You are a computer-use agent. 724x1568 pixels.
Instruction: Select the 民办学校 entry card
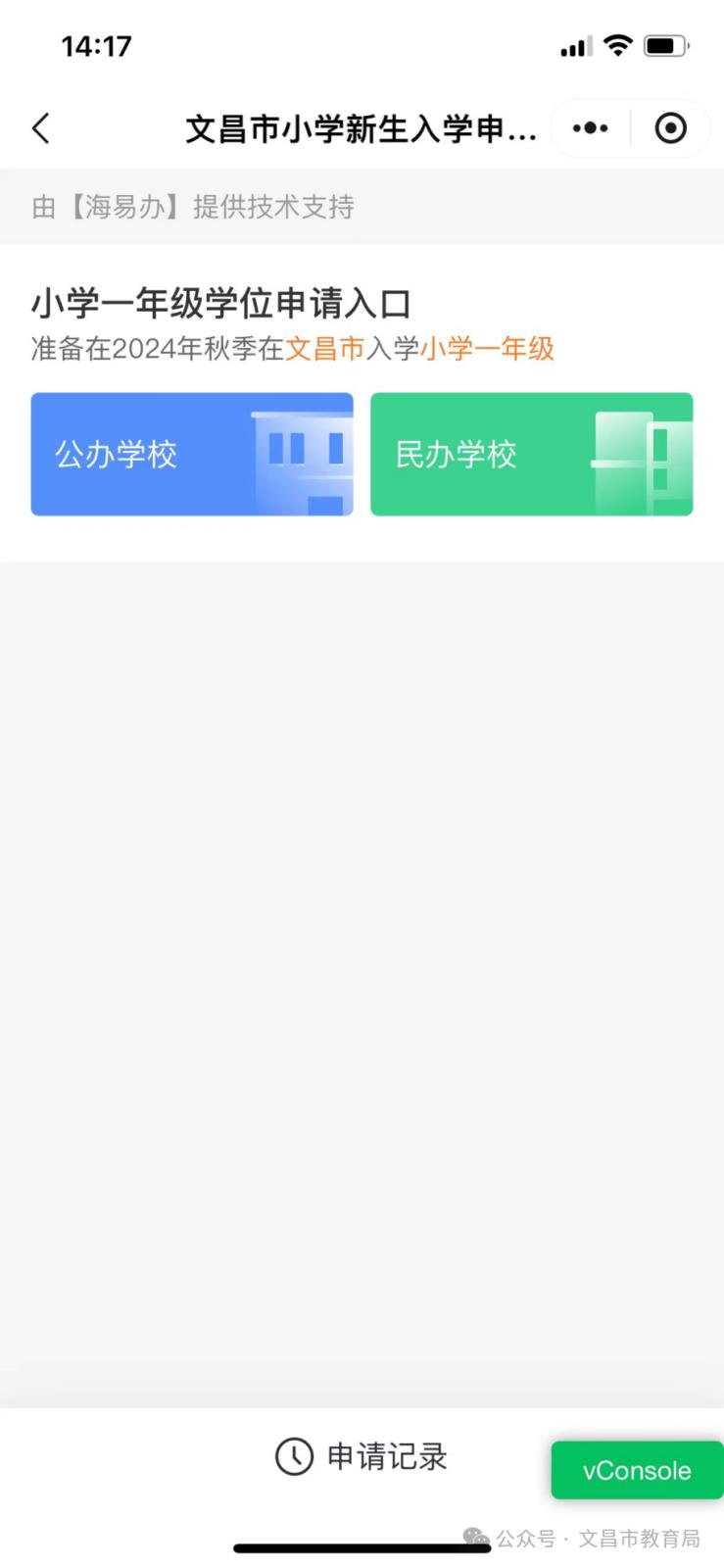tap(532, 454)
